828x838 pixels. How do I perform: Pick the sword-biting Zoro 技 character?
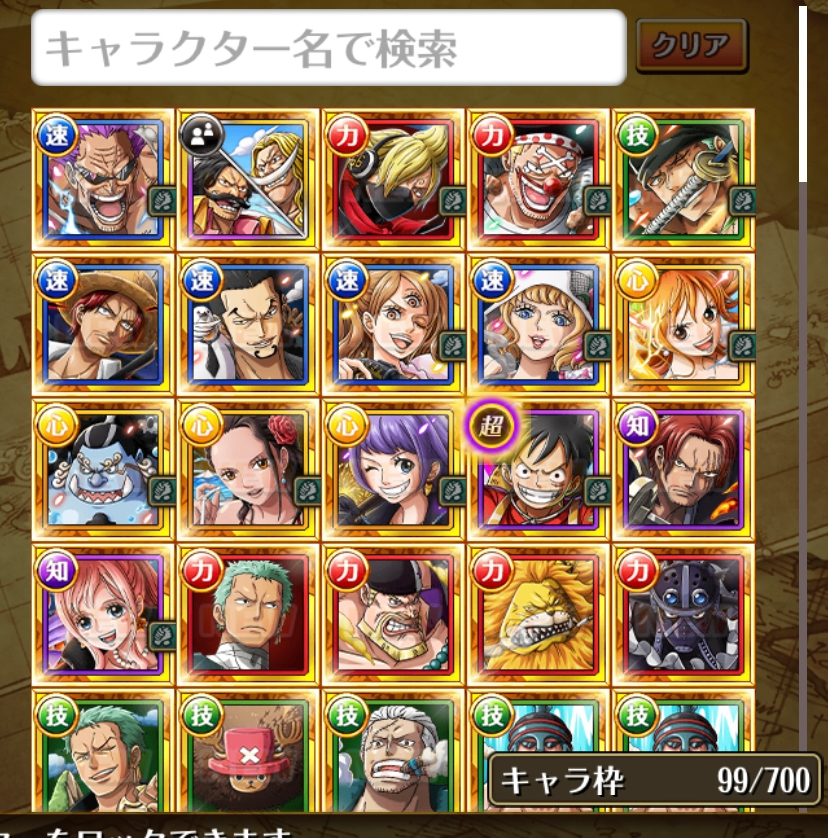[x=683, y=179]
